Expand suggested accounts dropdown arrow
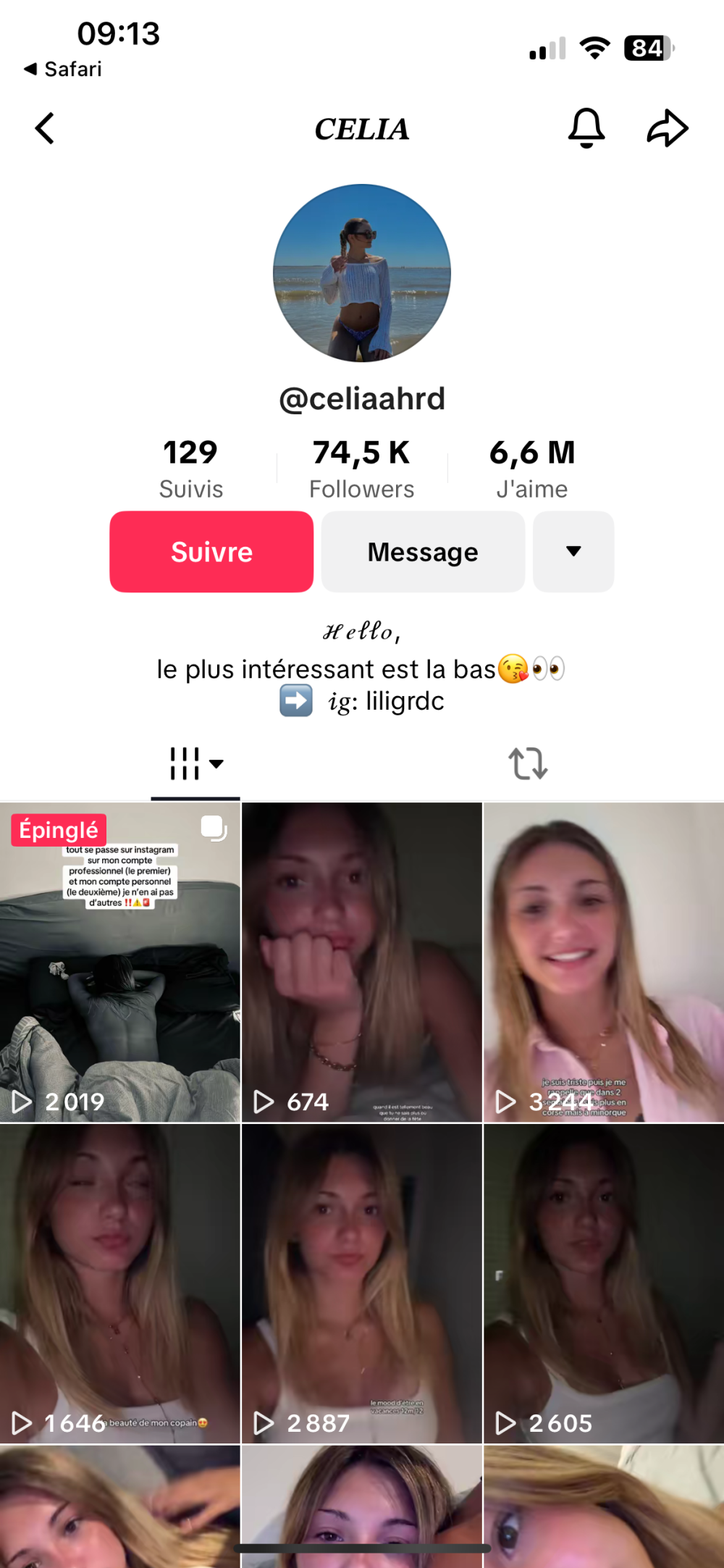724x1568 pixels. click(573, 552)
